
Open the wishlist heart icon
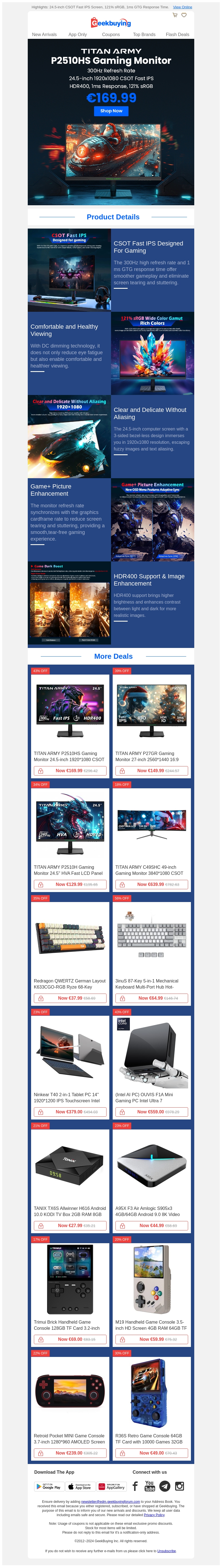pyautogui.click(x=184, y=15)
